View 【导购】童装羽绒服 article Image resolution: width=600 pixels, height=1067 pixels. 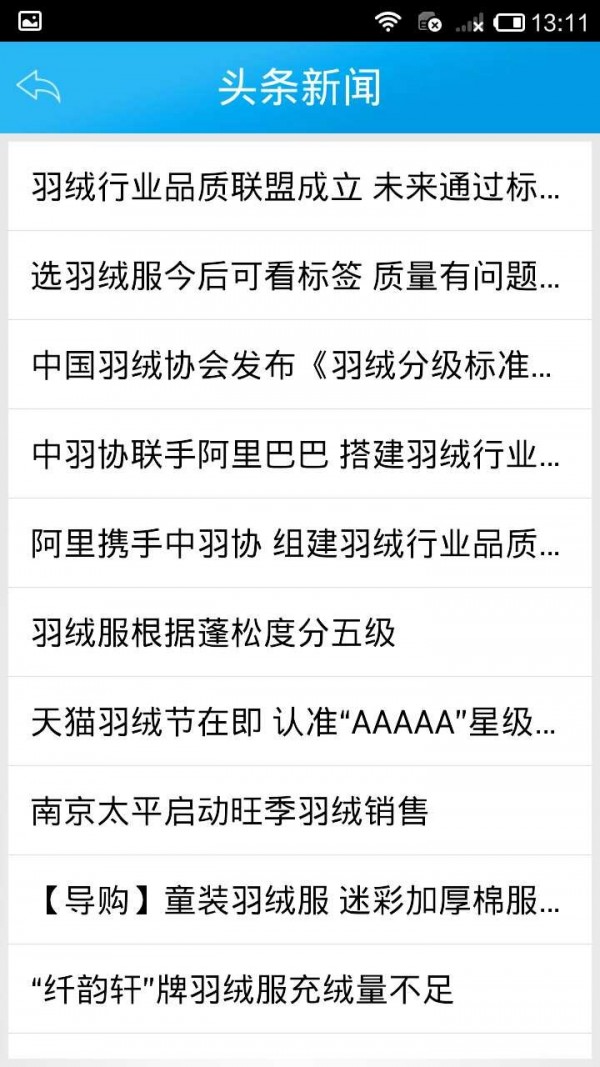tap(296, 900)
